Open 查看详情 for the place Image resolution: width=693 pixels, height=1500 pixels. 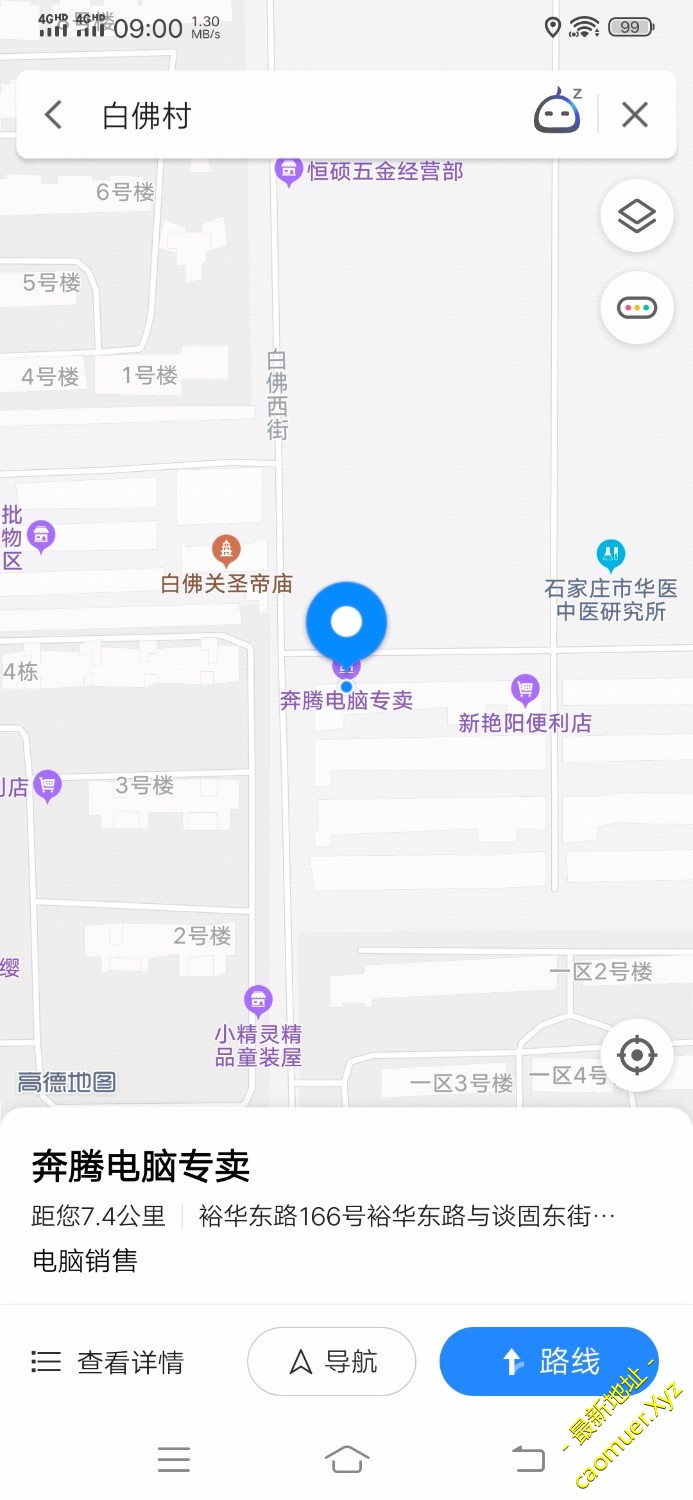pyautogui.click(x=108, y=1361)
